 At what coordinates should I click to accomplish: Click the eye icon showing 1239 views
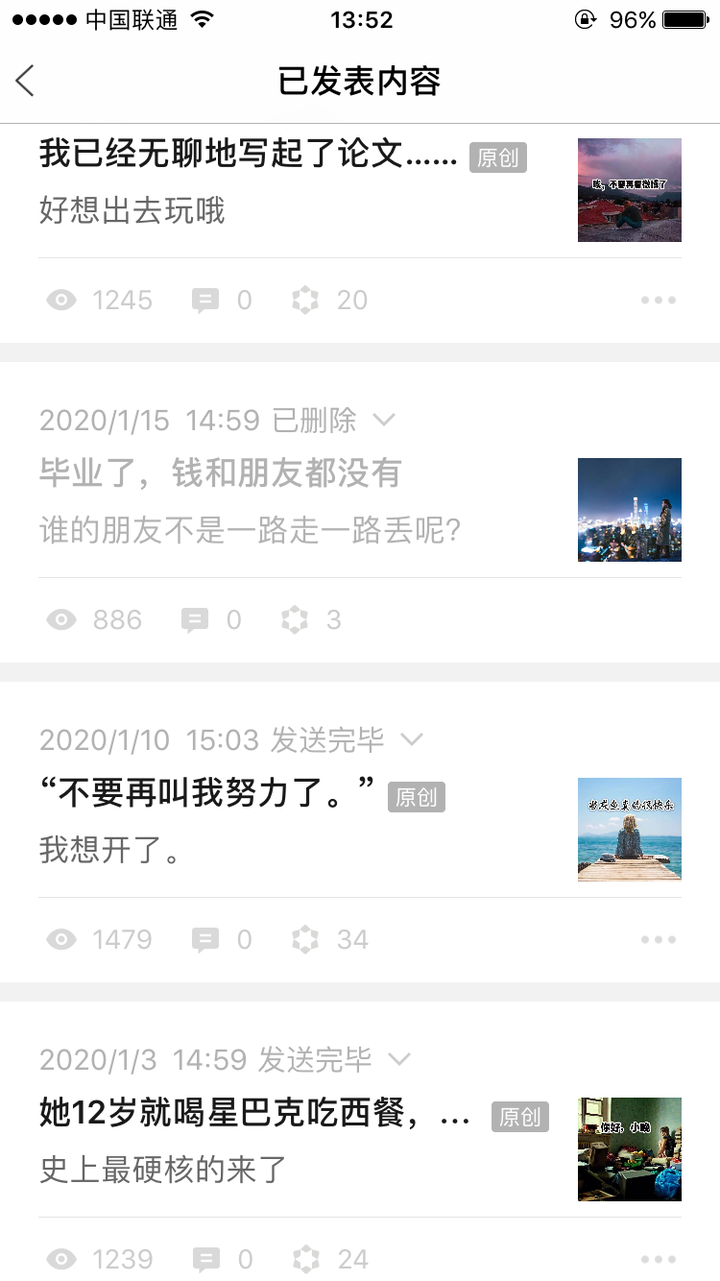[61, 1258]
